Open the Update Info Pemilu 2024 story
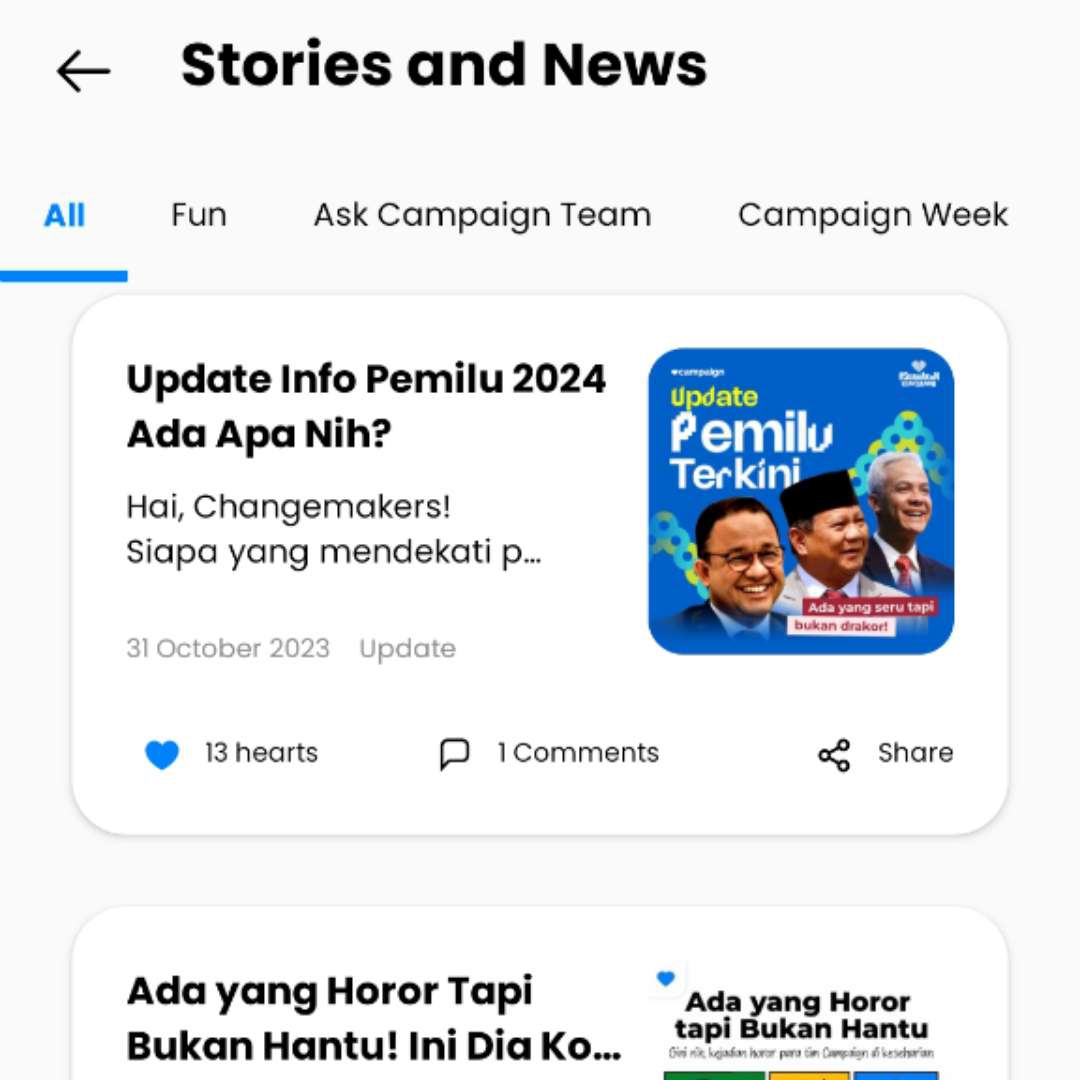Viewport: 1080px width, 1080px height. coord(366,406)
